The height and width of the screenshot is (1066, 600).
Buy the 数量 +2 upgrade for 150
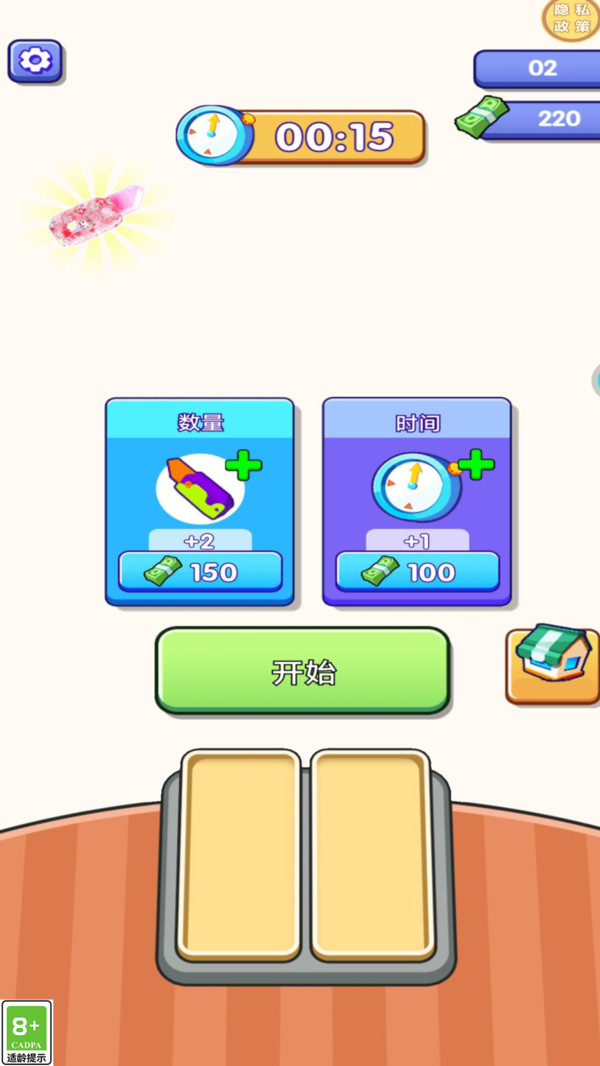200,572
